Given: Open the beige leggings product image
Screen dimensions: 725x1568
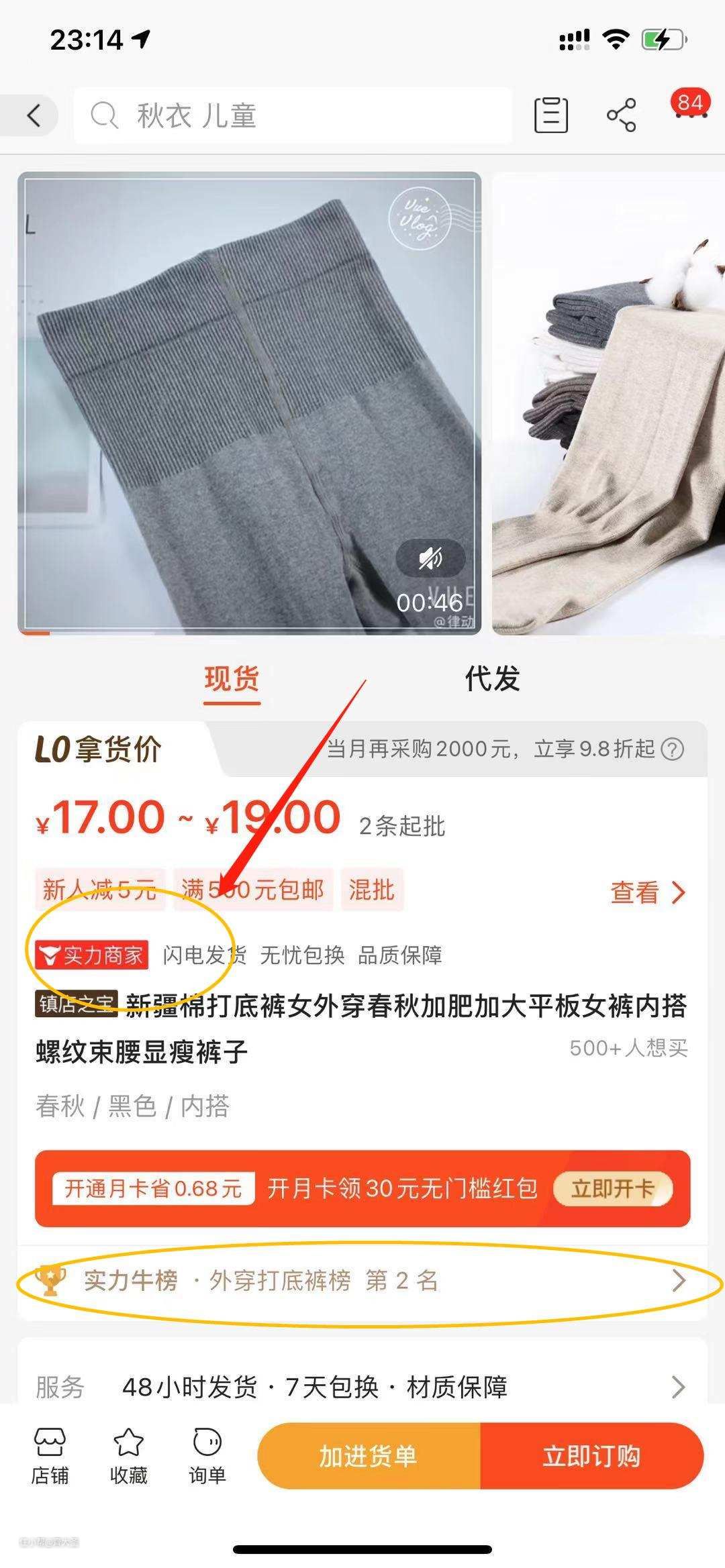Looking at the screenshot, I should 608,403.
